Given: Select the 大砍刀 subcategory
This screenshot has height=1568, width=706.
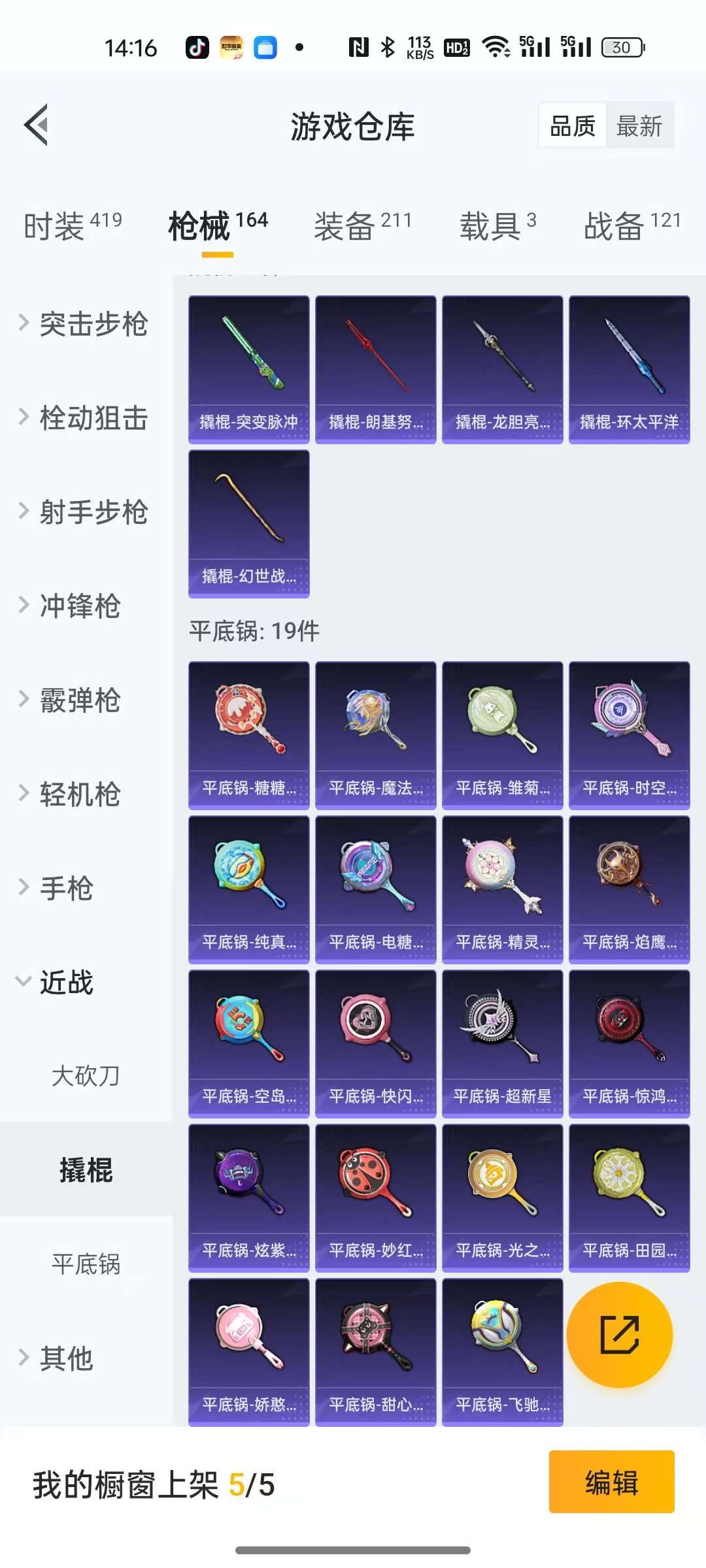Looking at the screenshot, I should click(86, 1075).
